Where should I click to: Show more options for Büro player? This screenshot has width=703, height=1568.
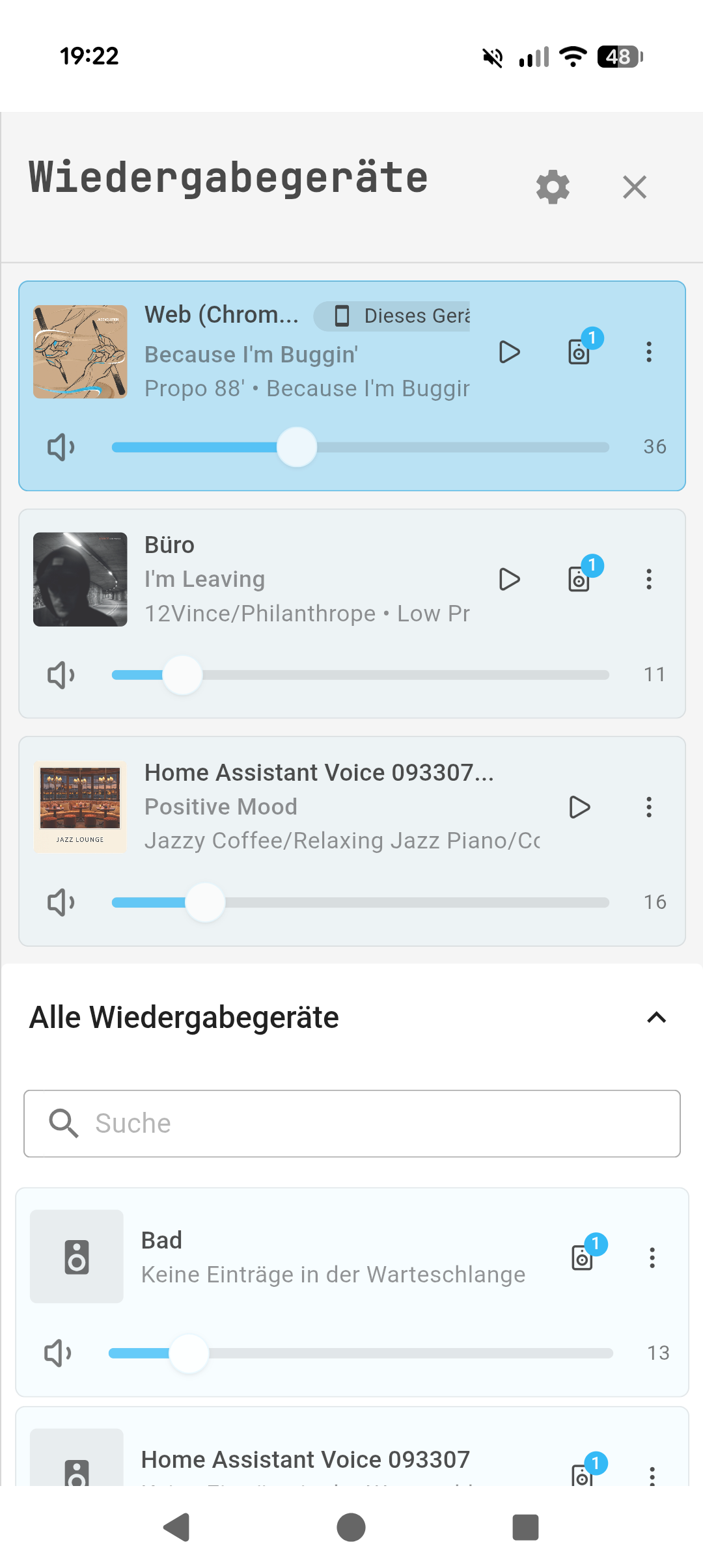click(x=649, y=579)
